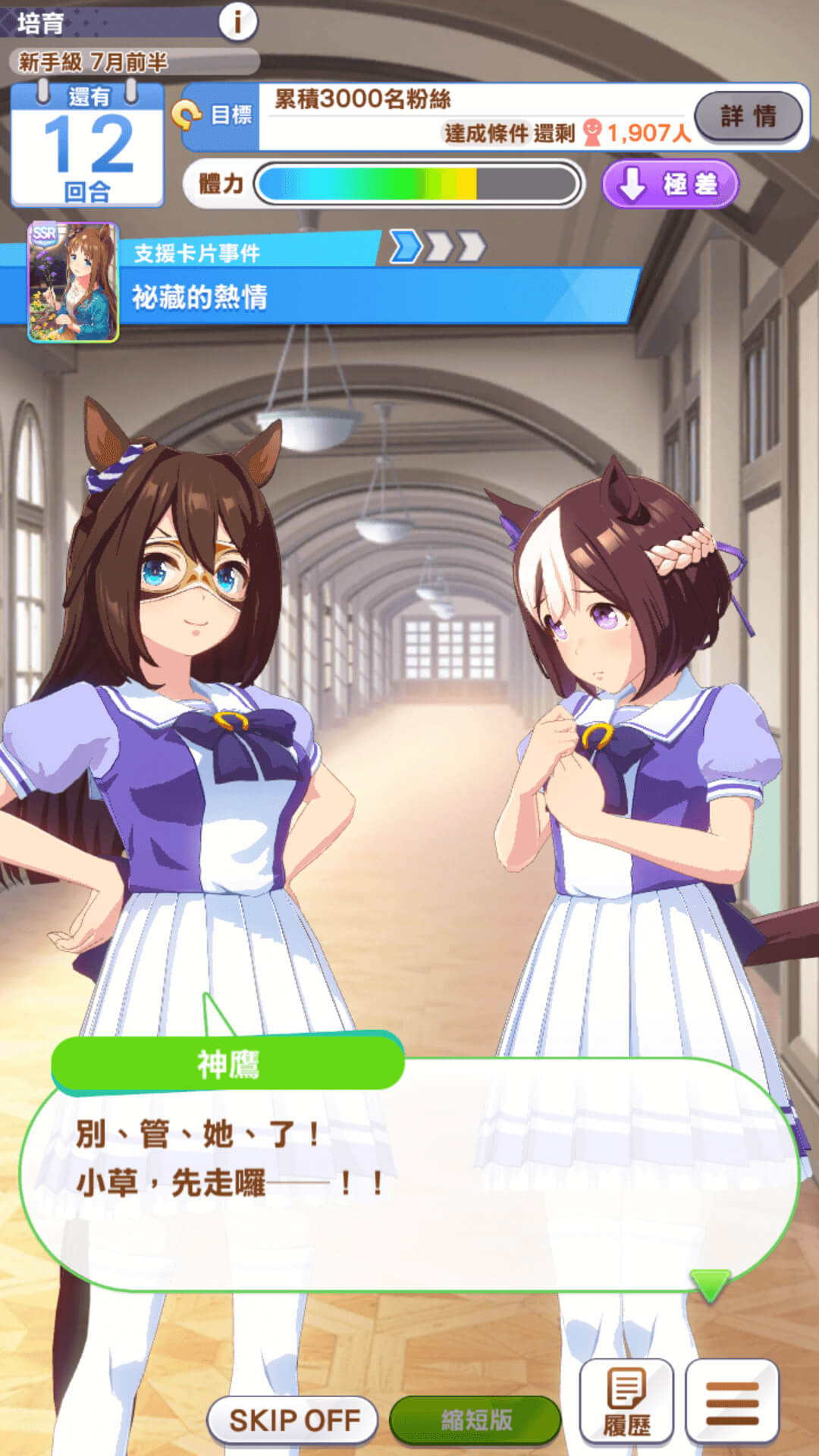Viewport: 819px width, 1456px height.
Task: Tap the purple 極差 mood button
Action: (669, 184)
